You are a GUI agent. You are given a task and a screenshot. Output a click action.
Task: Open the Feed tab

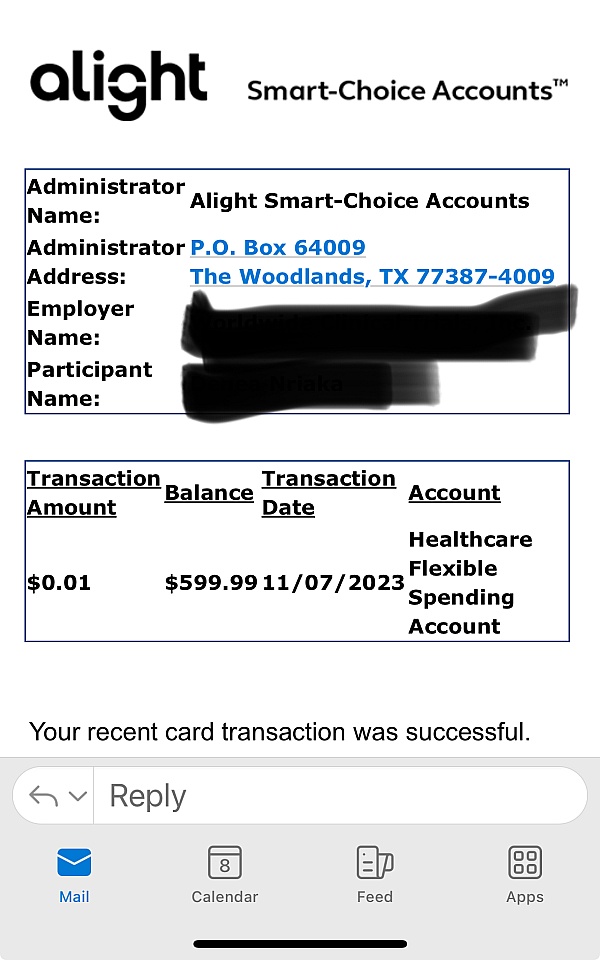click(x=375, y=875)
